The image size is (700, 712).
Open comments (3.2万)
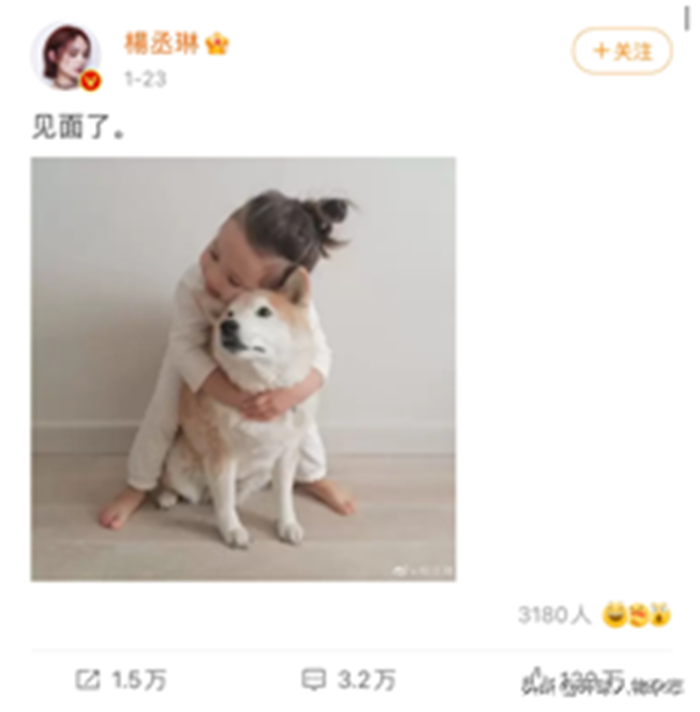348,681
